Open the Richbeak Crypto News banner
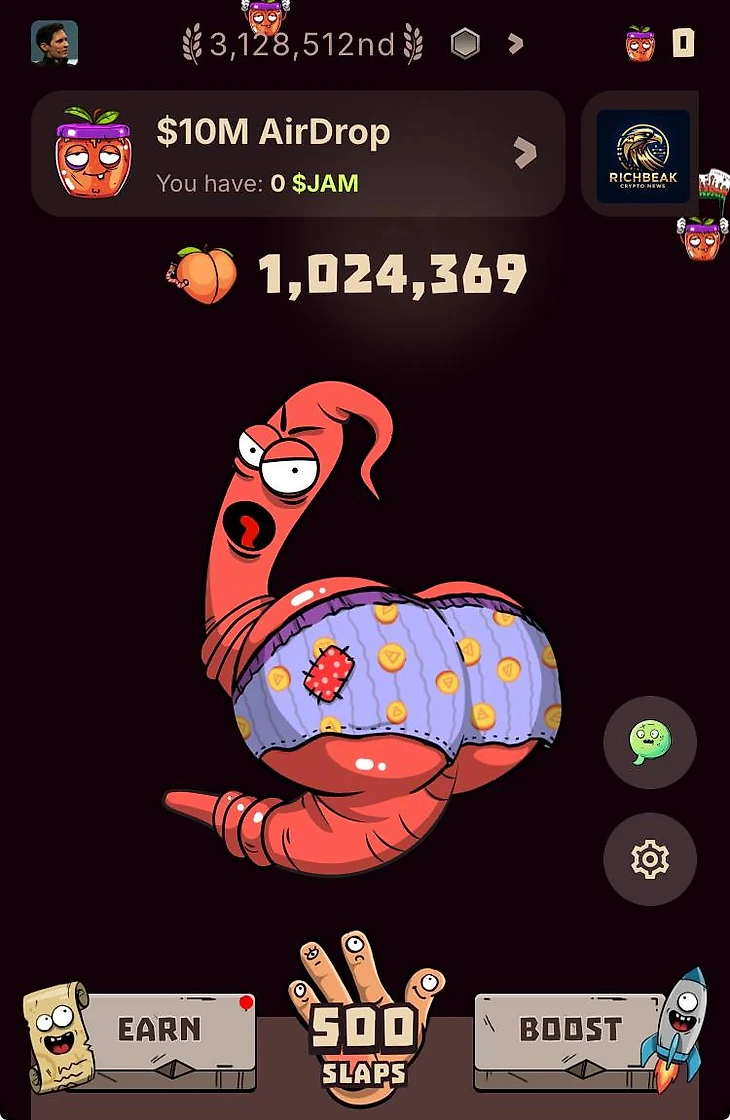The height and width of the screenshot is (1120, 730). pos(643,157)
